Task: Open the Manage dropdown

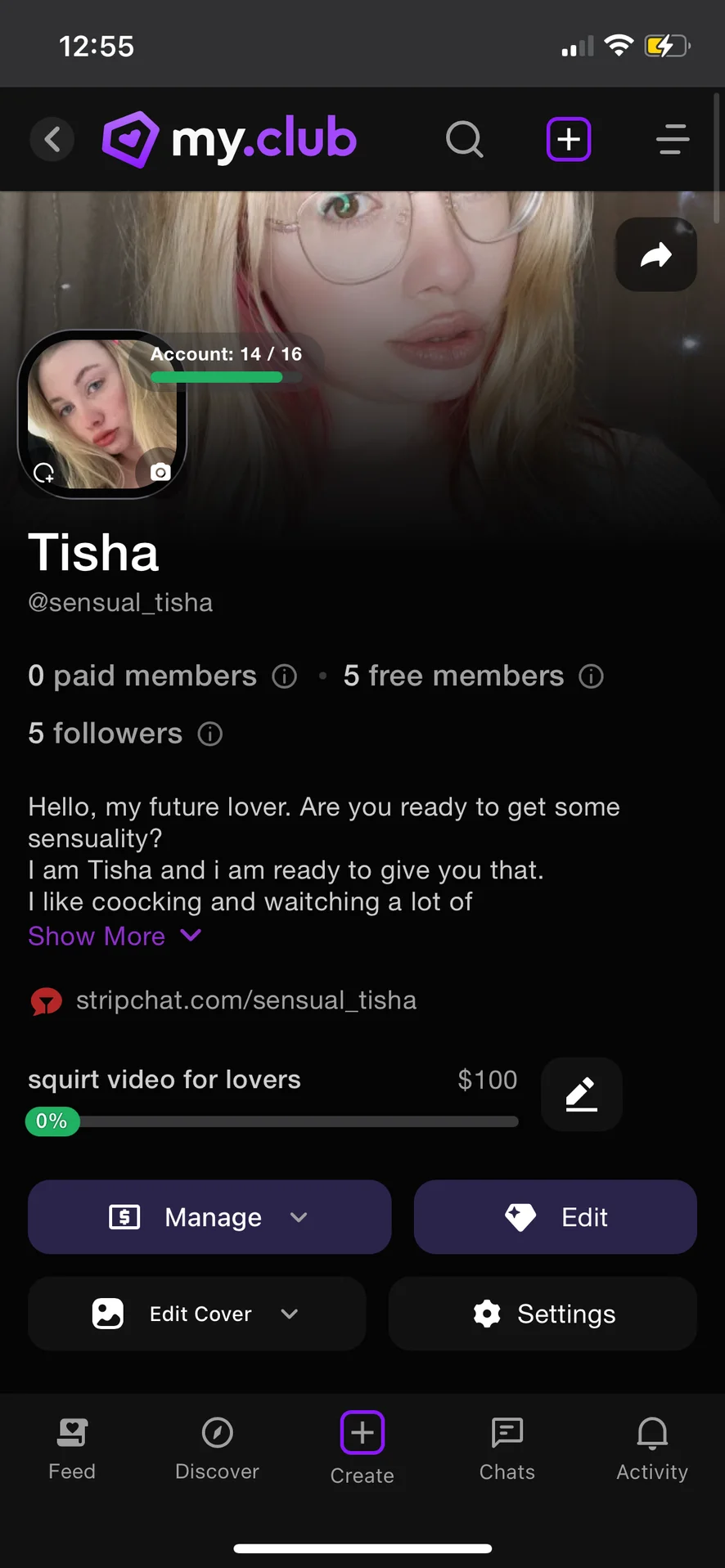Action: tap(209, 1217)
